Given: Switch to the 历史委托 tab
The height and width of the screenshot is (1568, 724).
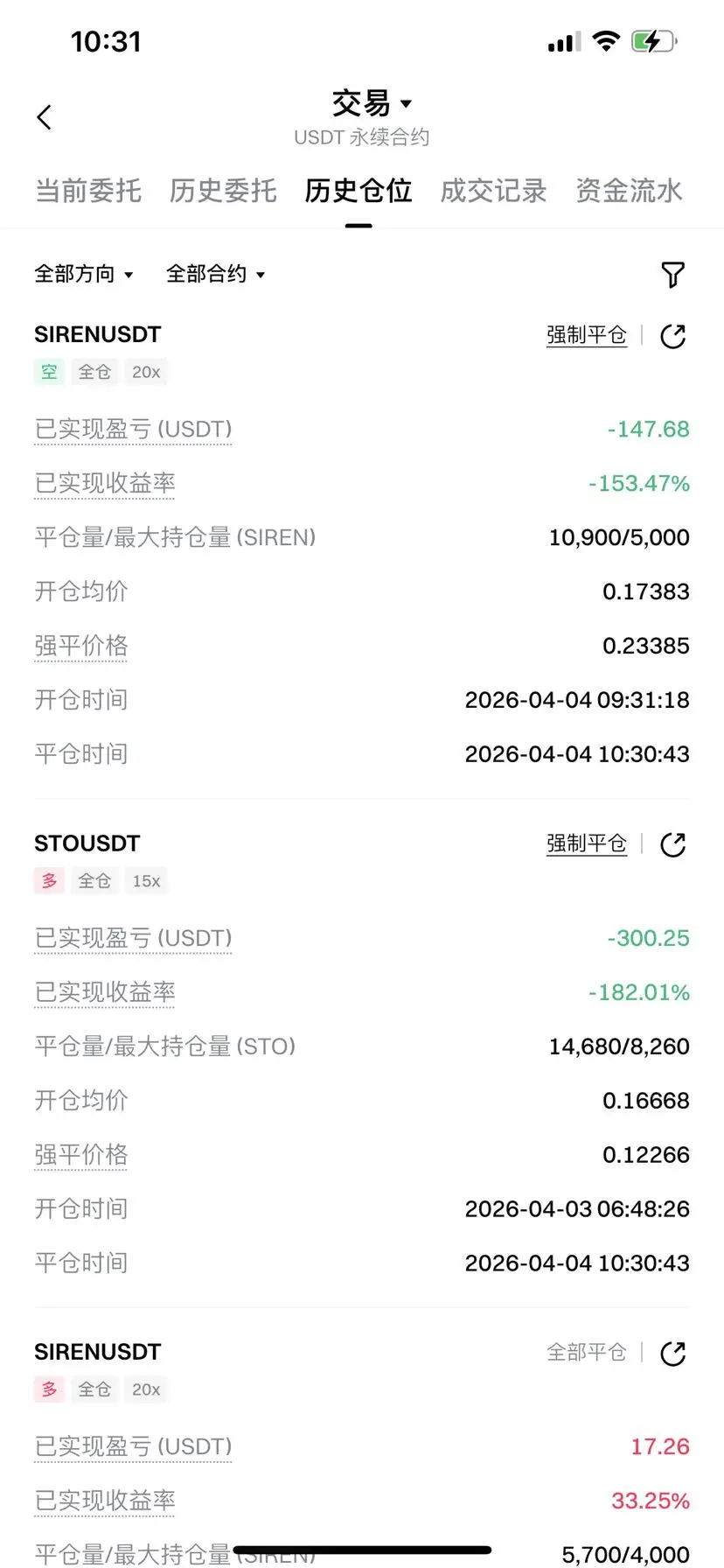Looking at the screenshot, I should [x=223, y=191].
